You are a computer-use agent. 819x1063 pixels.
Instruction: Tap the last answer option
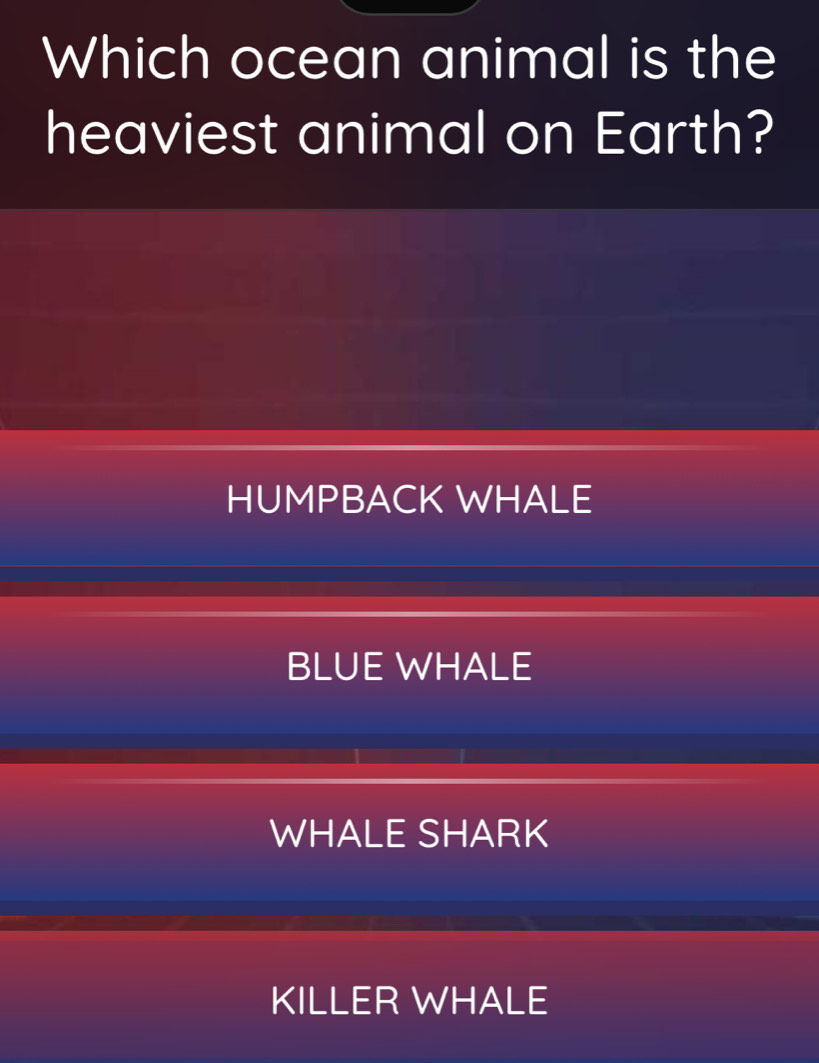pos(409,999)
